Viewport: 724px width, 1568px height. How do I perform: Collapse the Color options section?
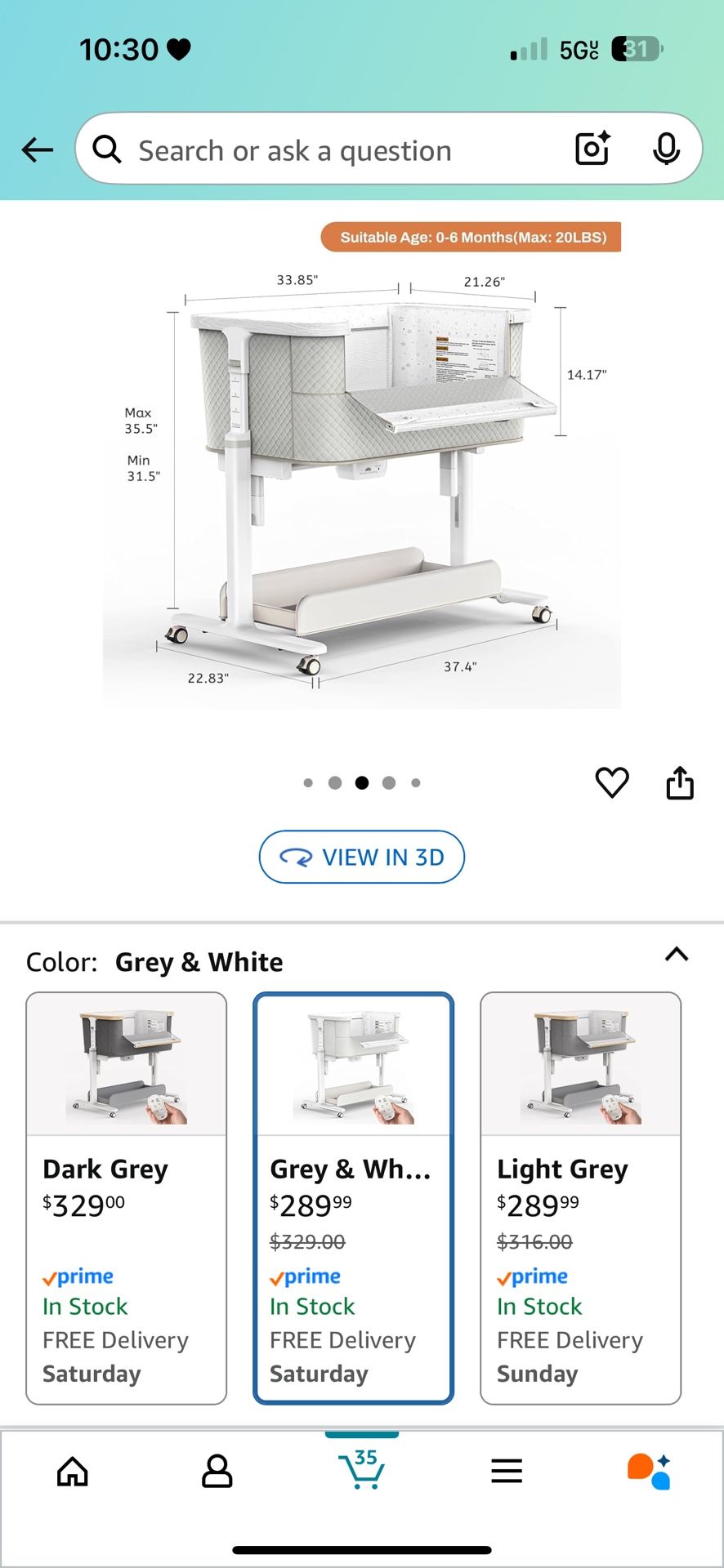click(677, 954)
